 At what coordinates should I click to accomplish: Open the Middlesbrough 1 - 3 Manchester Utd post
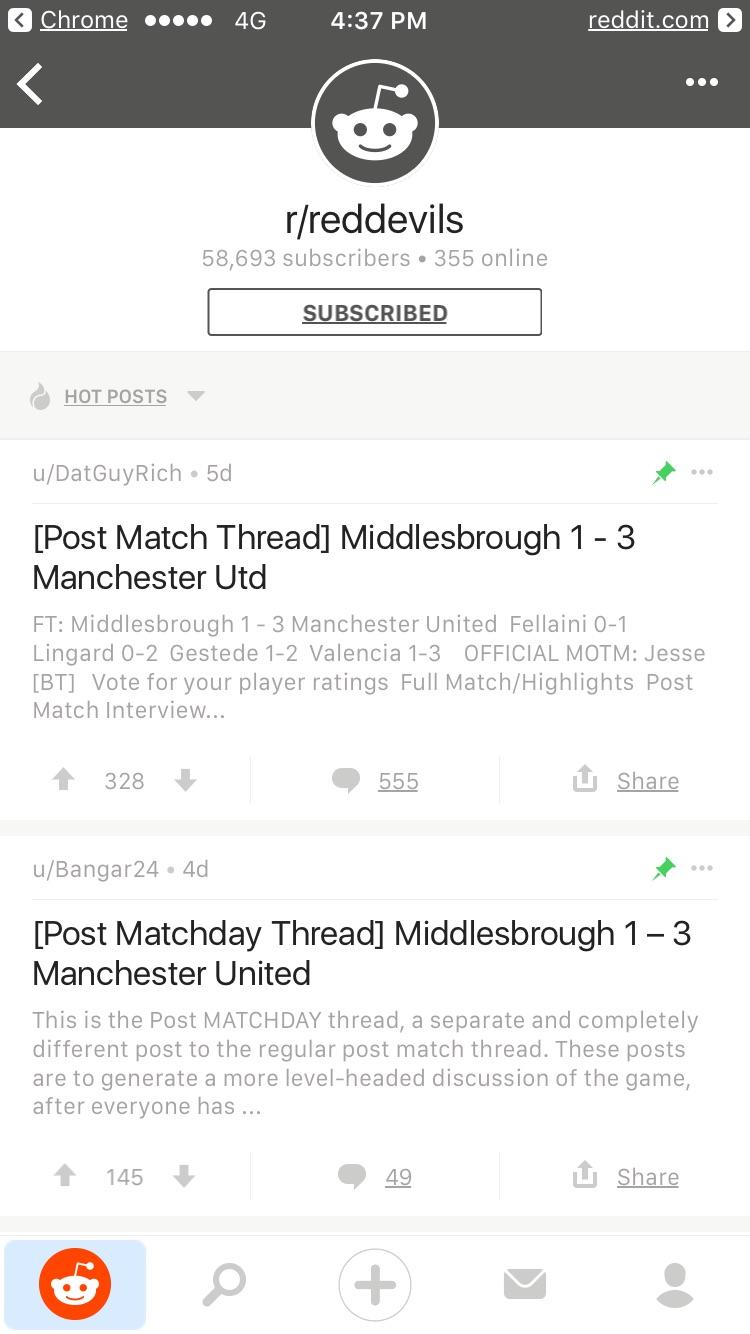[333, 557]
